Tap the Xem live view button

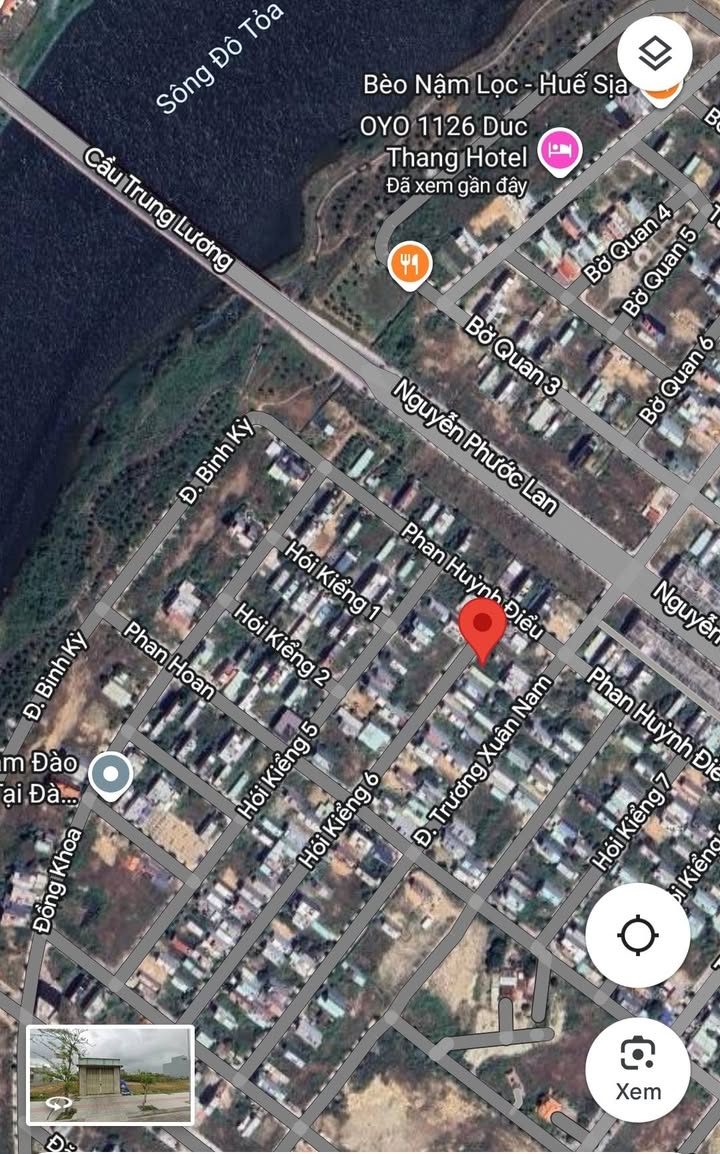click(638, 1069)
